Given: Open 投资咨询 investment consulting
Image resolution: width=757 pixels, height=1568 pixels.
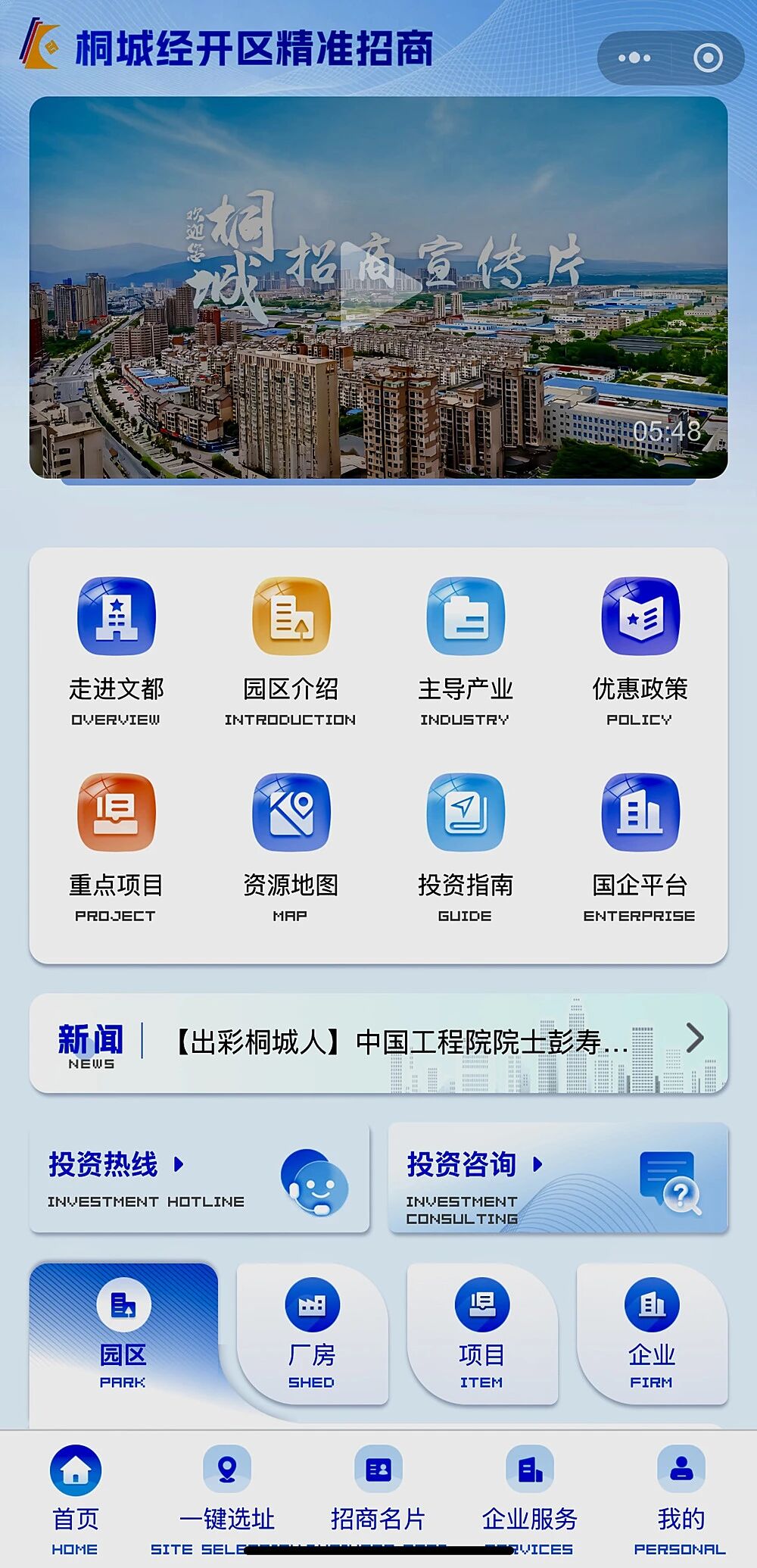Looking at the screenshot, I should tap(557, 1178).
